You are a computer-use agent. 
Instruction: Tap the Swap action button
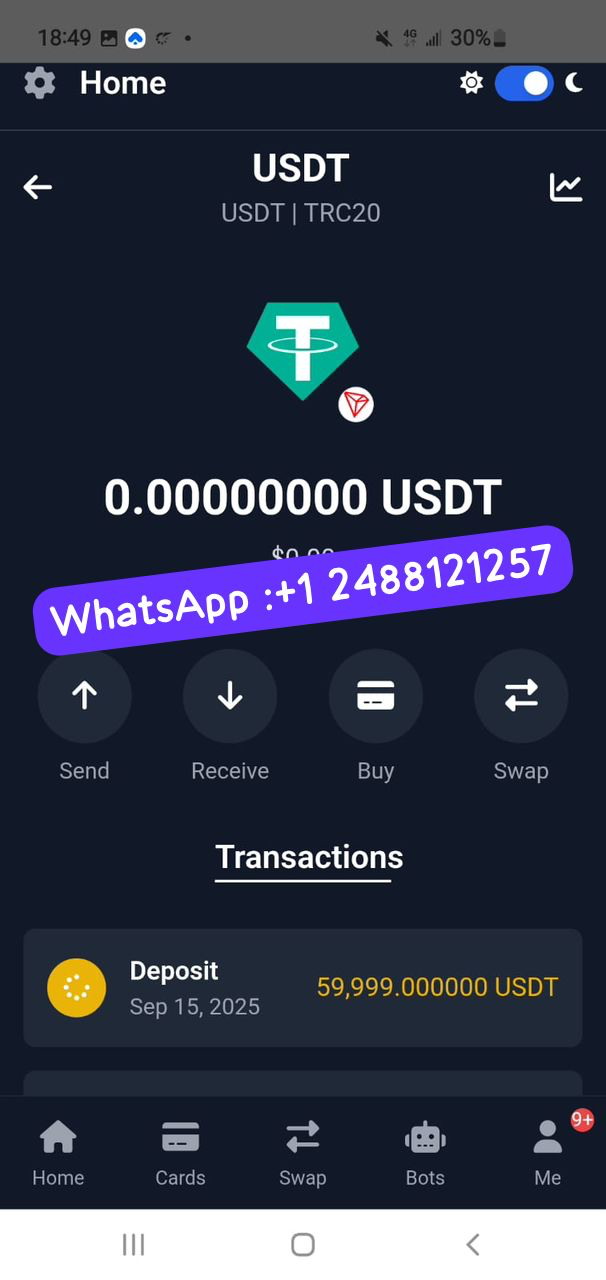pos(521,696)
